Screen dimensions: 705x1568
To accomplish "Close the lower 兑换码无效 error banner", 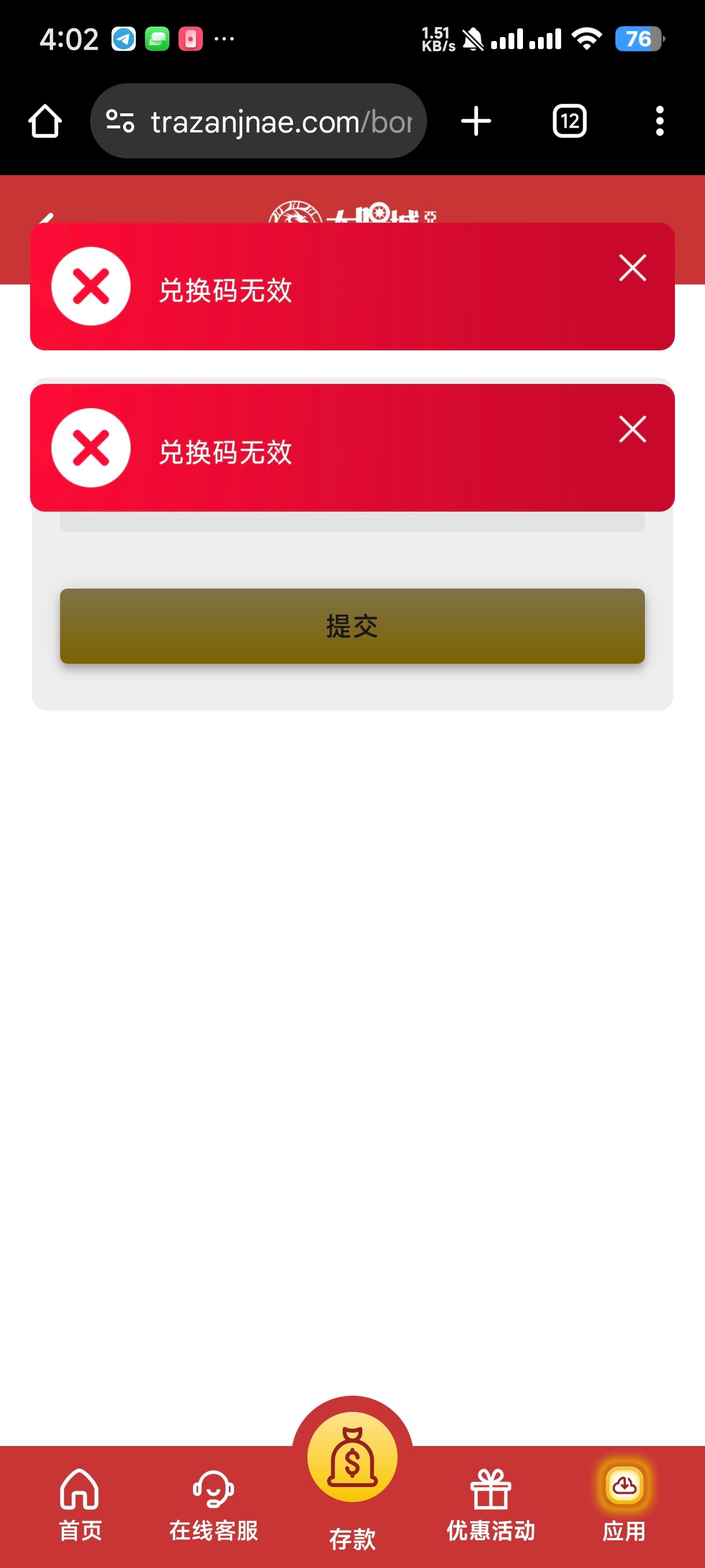I will (632, 429).
